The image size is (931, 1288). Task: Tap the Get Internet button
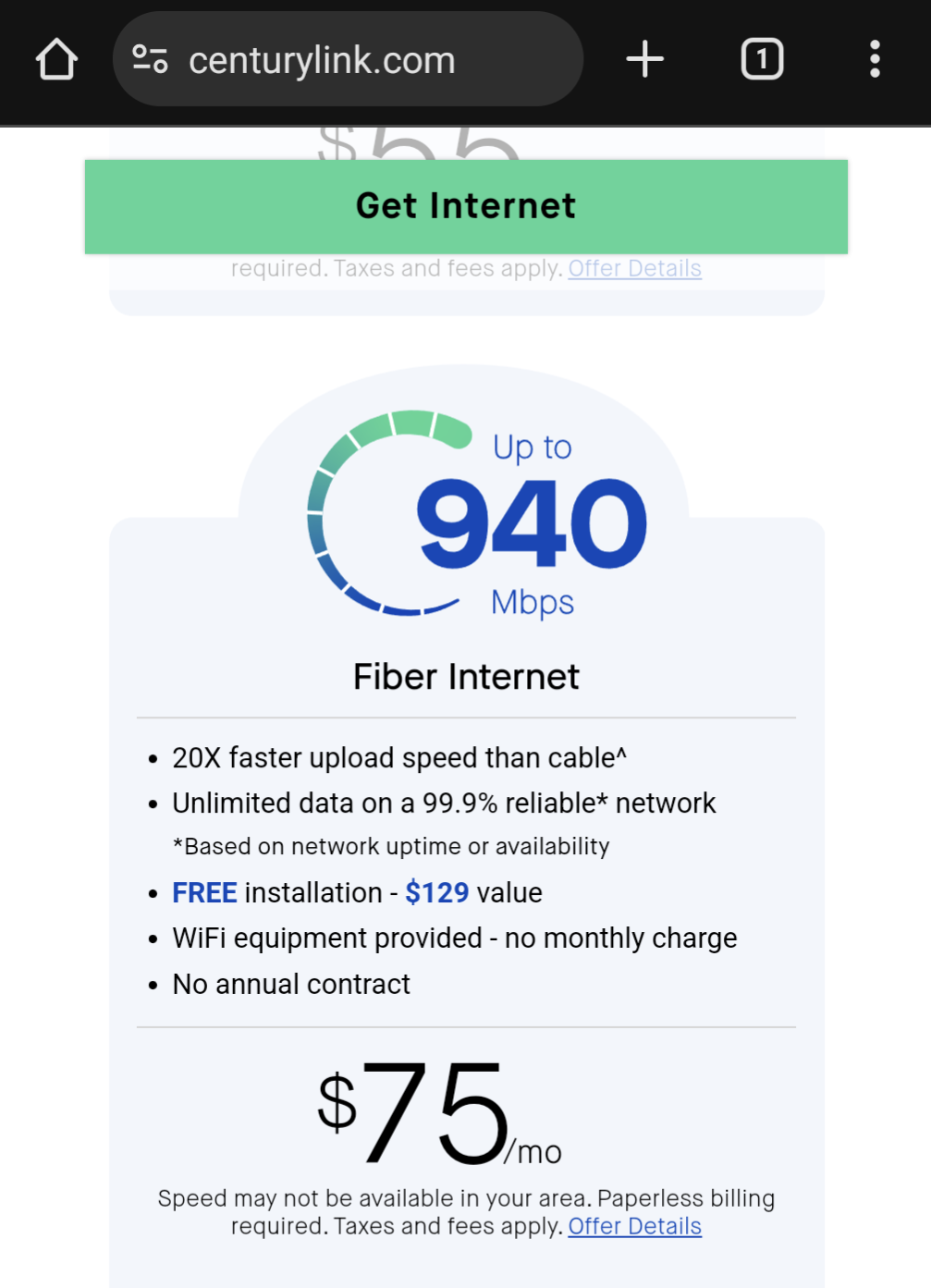coord(466,206)
